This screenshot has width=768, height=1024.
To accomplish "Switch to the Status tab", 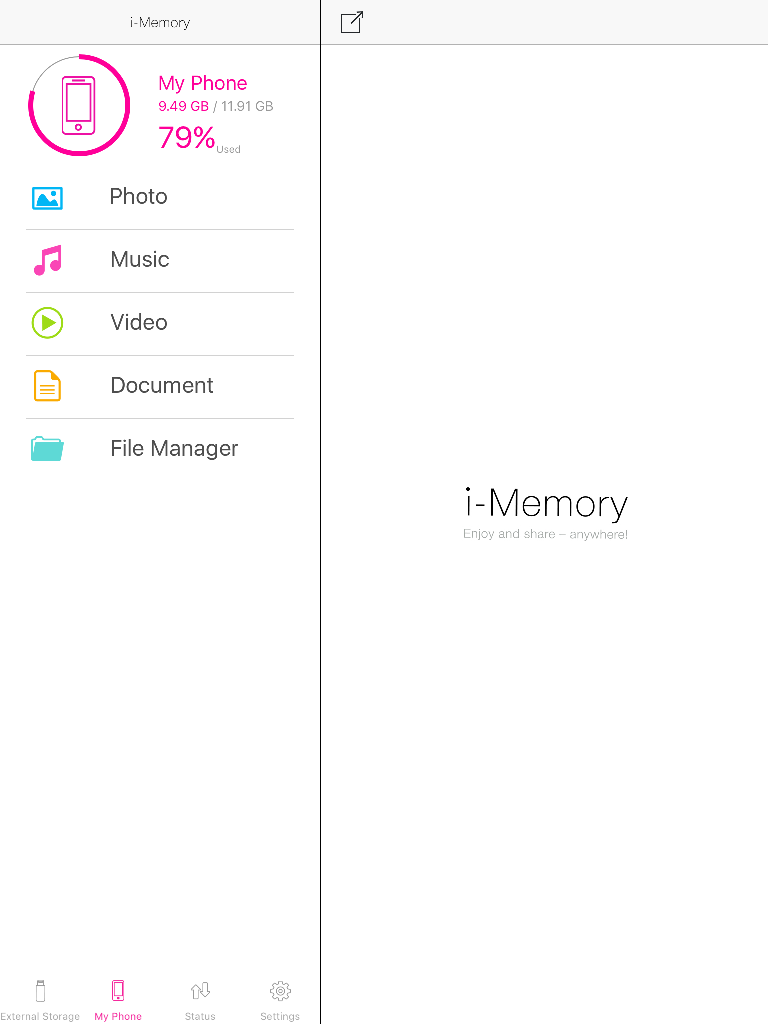I will tap(200, 999).
